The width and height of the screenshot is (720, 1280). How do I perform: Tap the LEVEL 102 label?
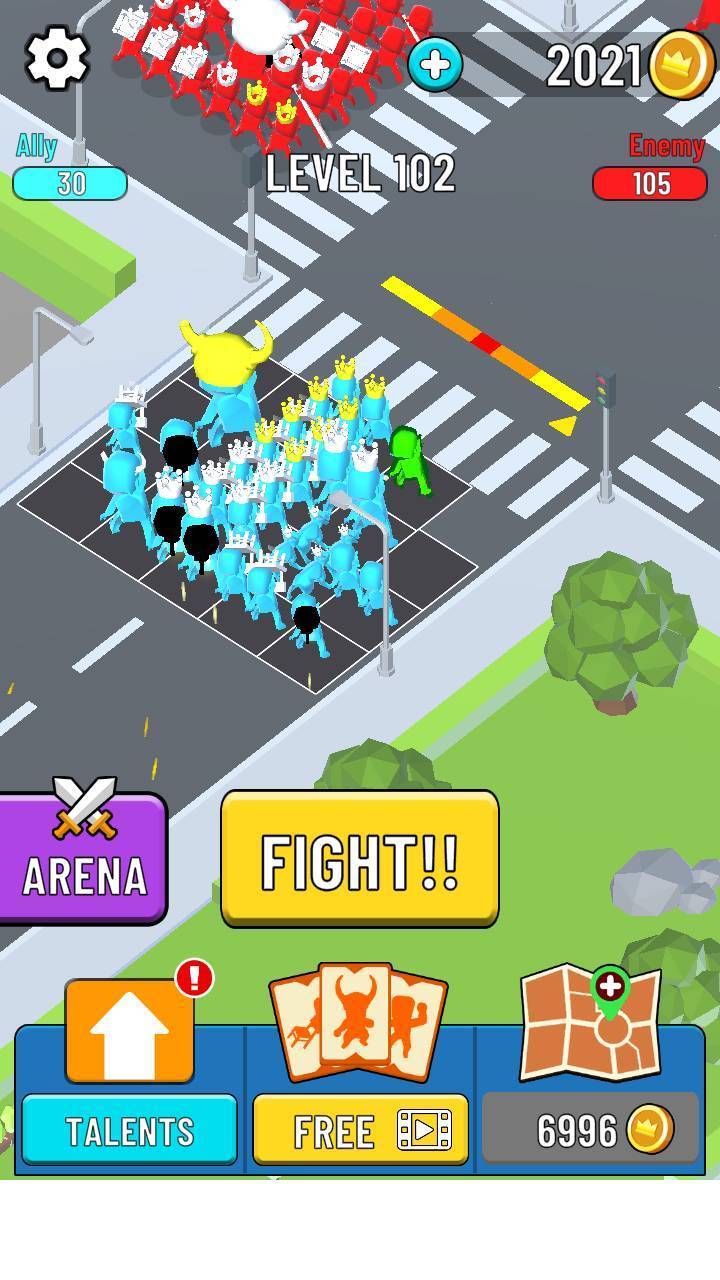click(x=360, y=170)
